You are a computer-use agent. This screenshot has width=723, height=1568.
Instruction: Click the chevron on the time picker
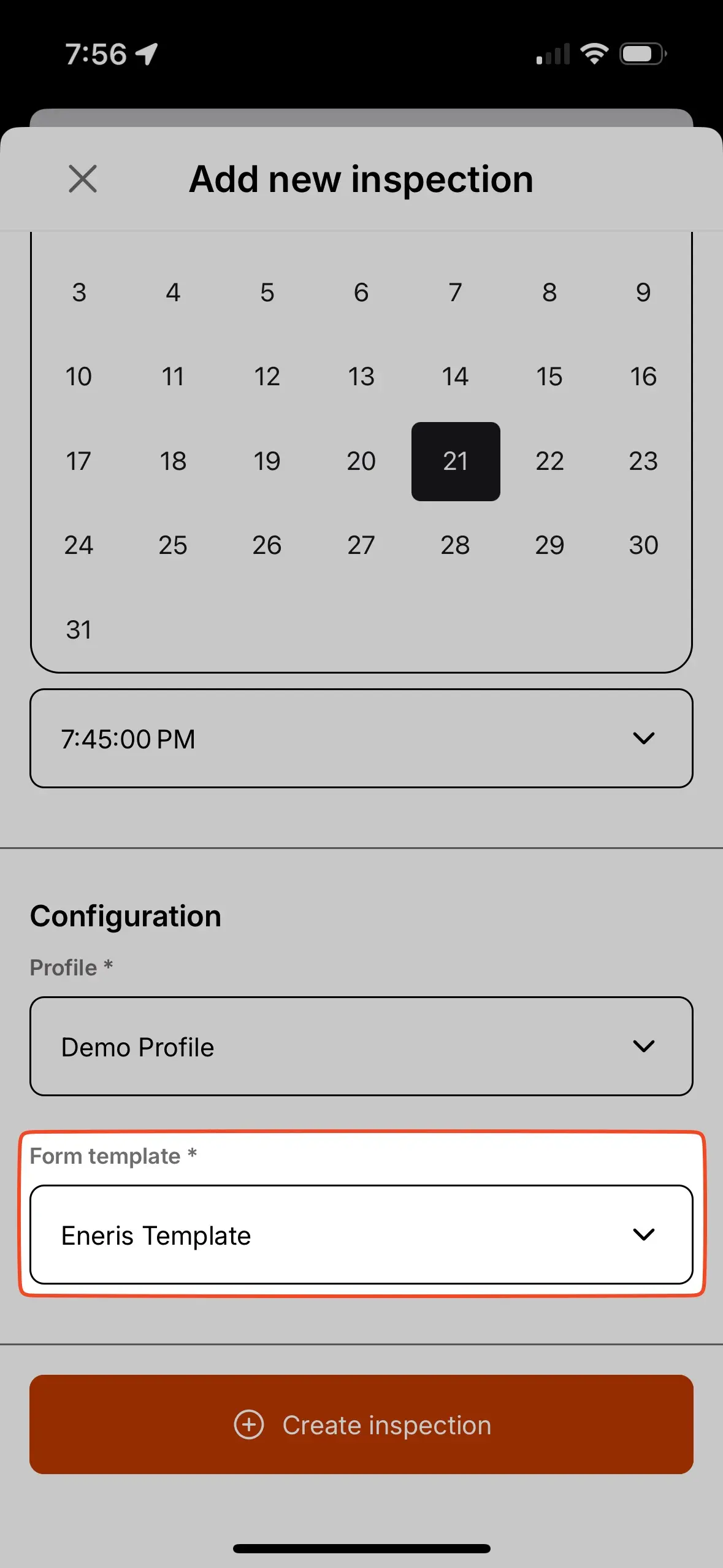pos(643,738)
